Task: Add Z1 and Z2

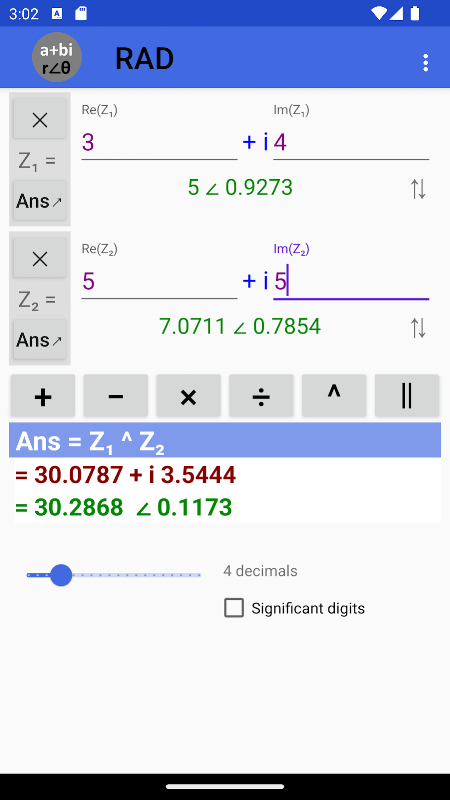Action: 43,396
